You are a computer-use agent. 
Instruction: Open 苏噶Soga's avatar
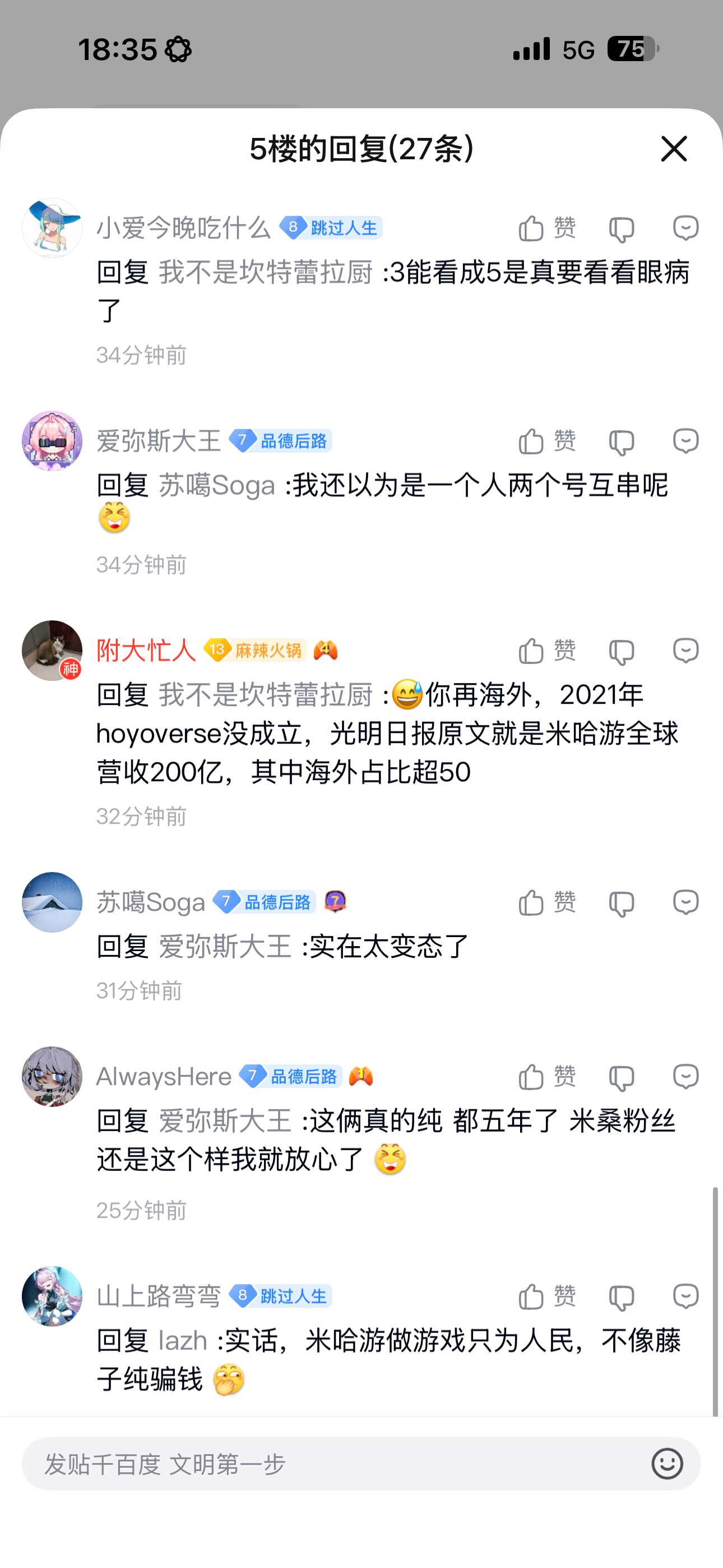[52, 902]
